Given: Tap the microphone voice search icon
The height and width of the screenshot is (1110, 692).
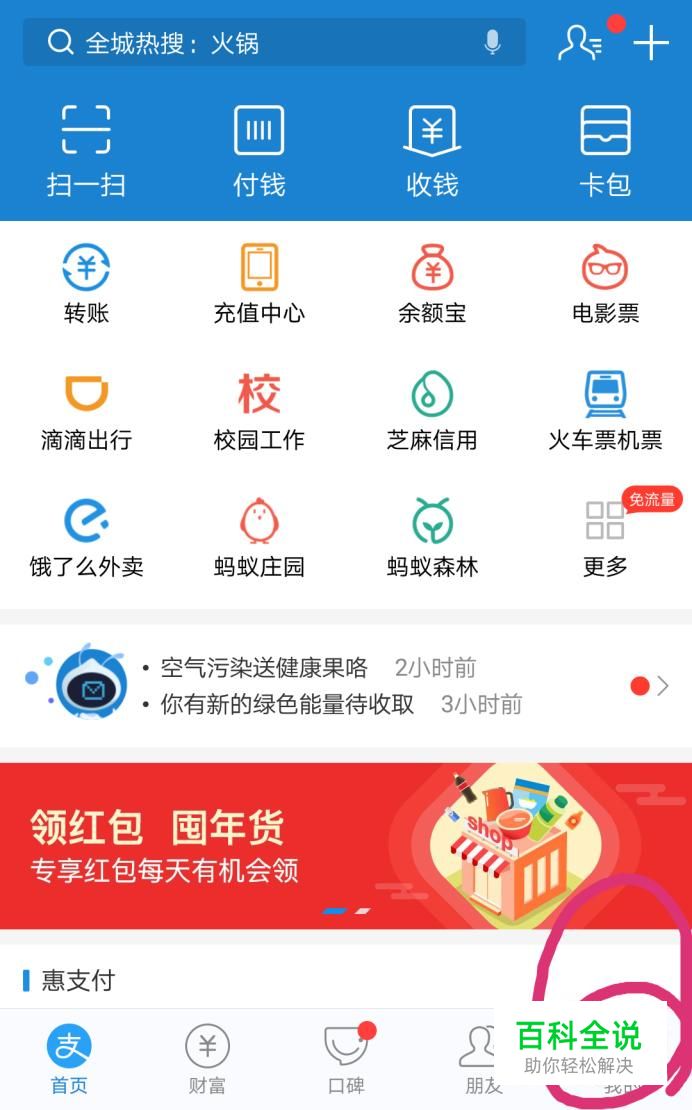Looking at the screenshot, I should point(492,42).
